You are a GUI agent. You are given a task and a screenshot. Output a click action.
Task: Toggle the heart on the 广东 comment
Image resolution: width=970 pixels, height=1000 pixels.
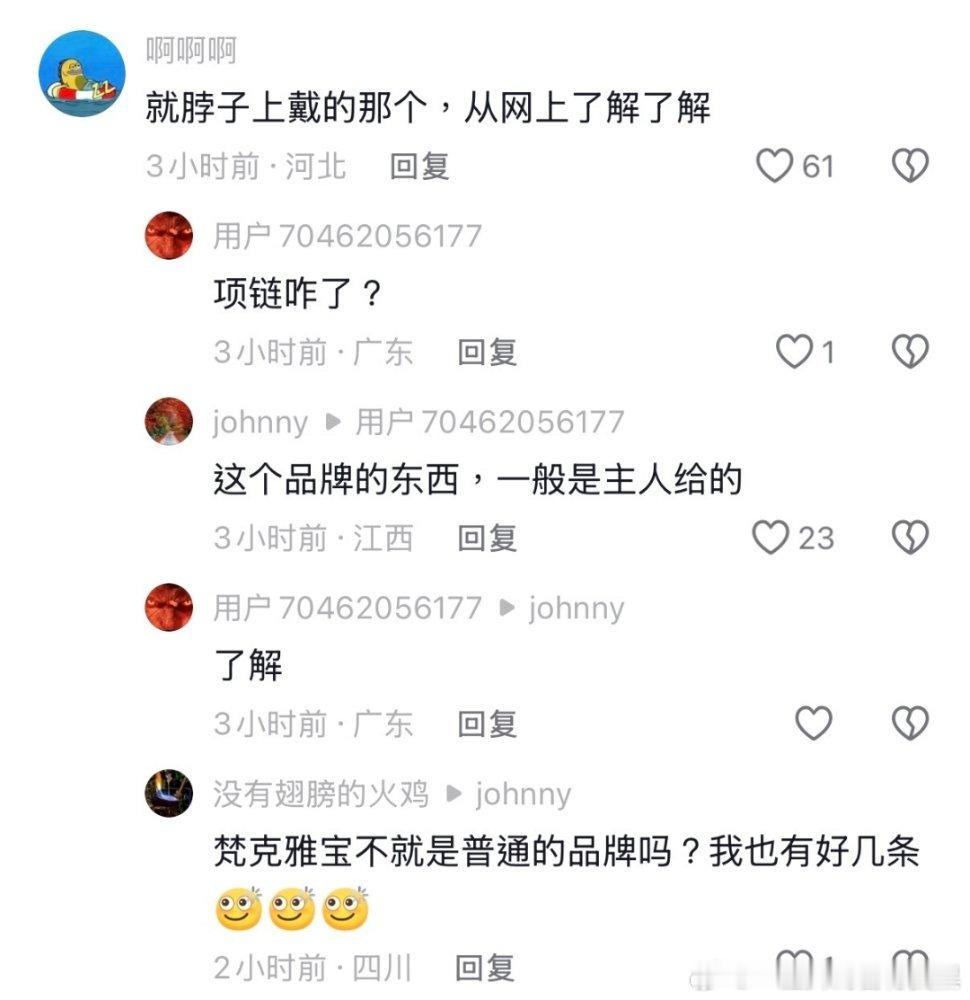coord(796,352)
